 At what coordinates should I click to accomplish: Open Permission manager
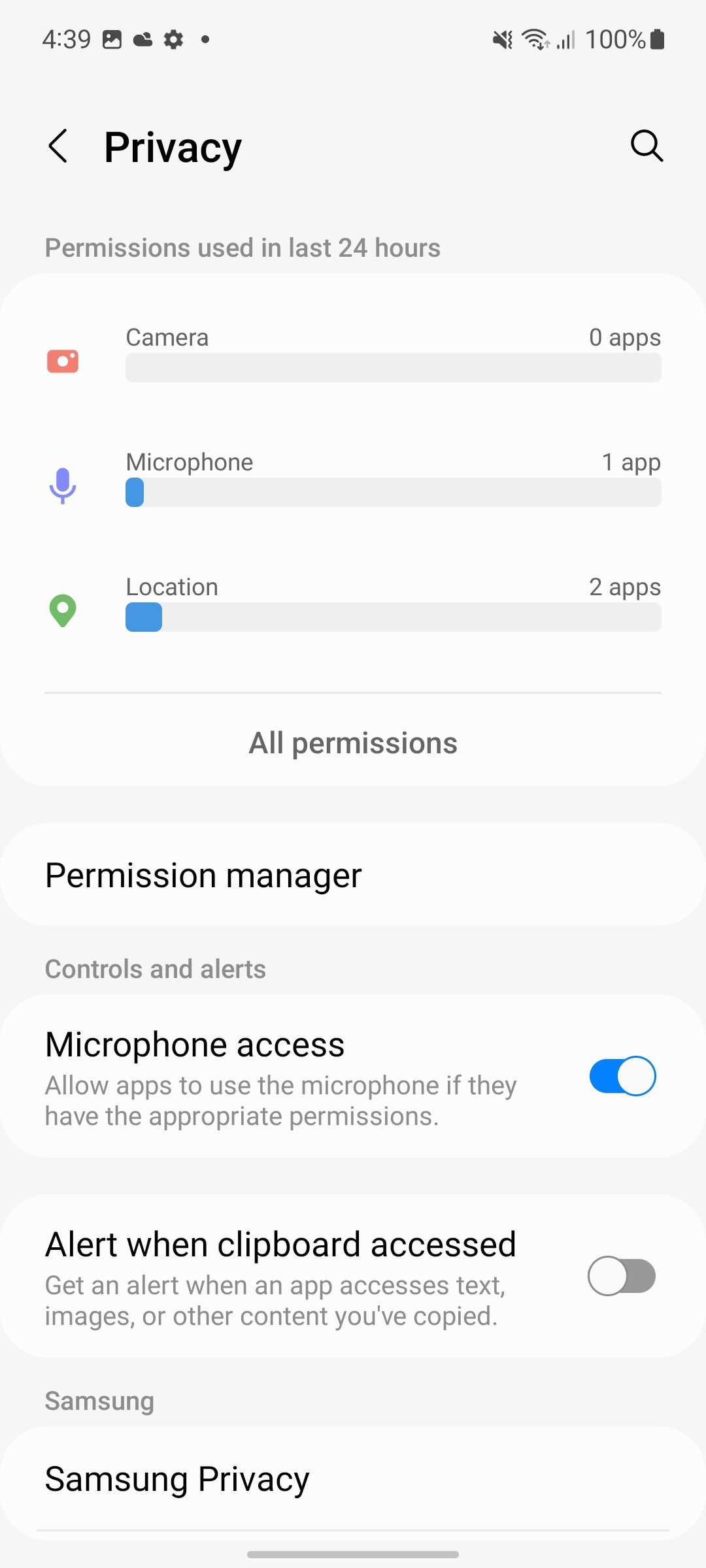(x=353, y=874)
